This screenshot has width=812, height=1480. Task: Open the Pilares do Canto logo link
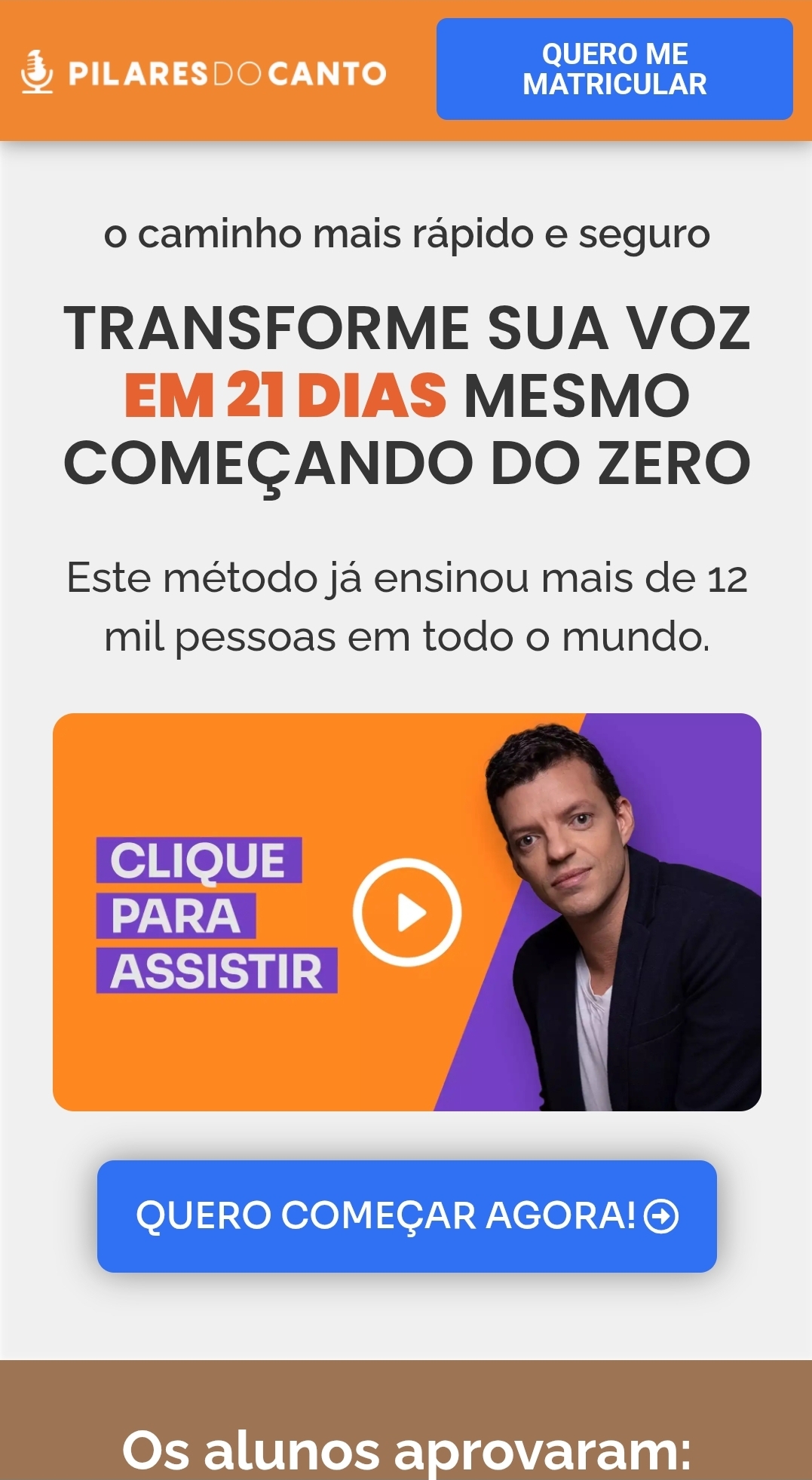(x=204, y=72)
